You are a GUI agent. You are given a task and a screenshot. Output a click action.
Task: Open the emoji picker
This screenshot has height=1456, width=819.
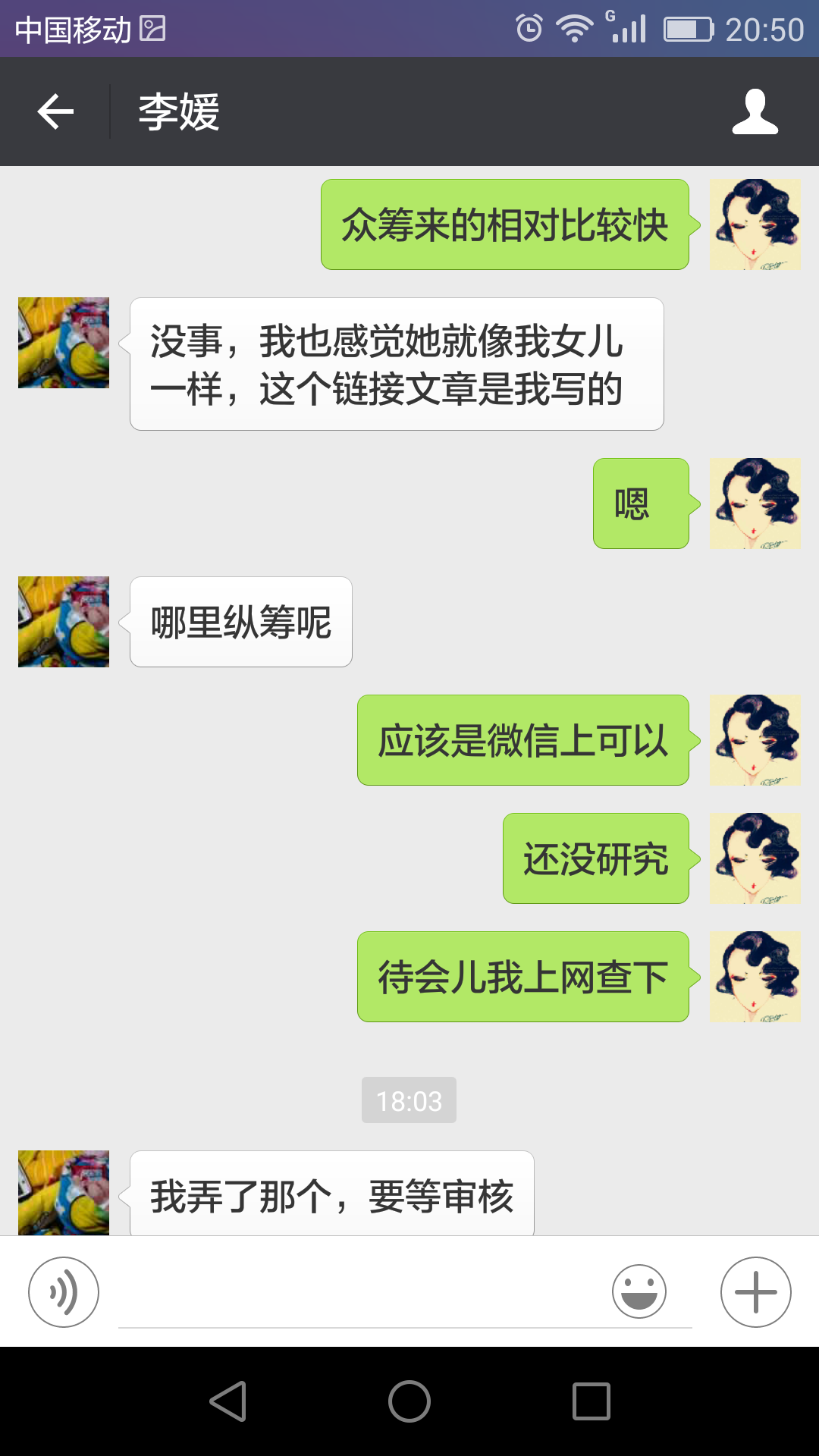[x=639, y=1291]
